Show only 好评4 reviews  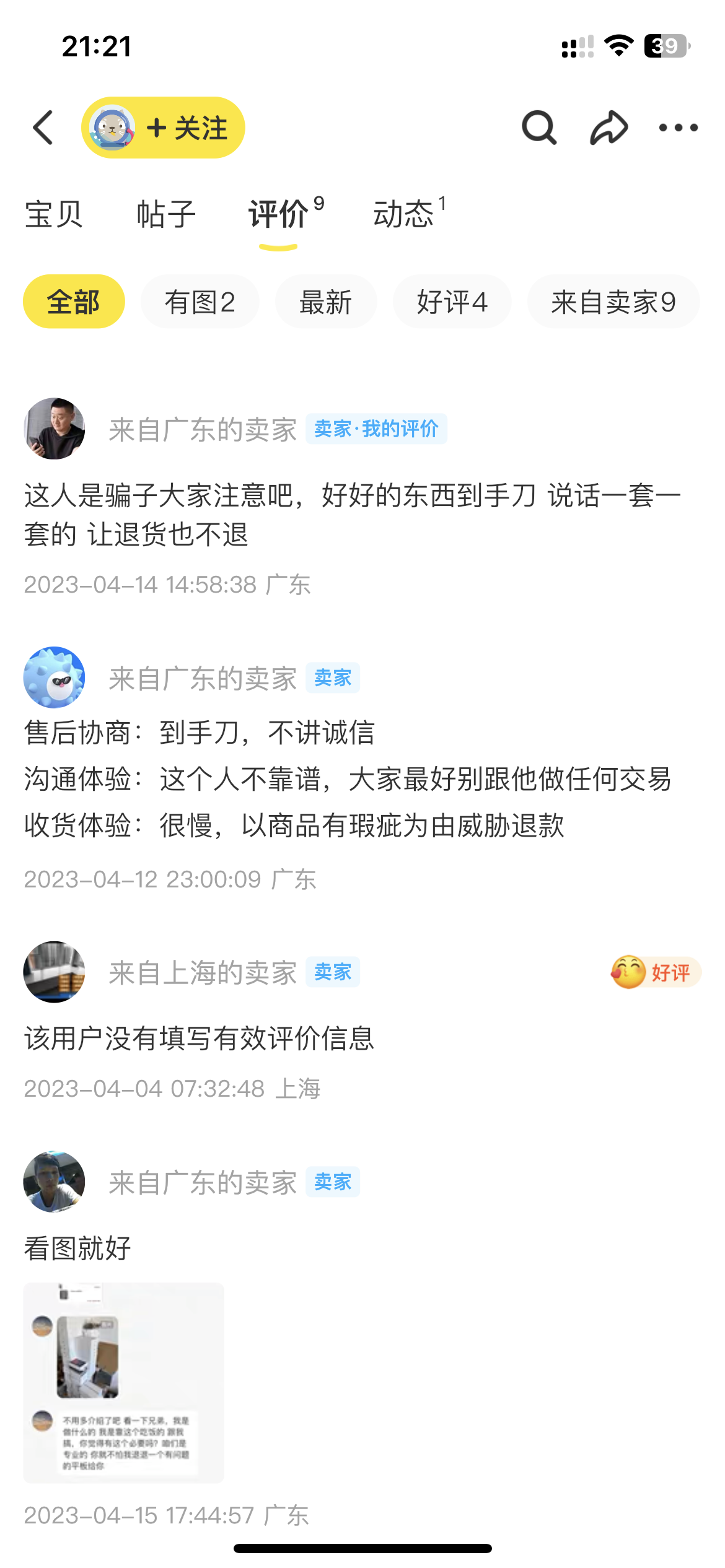tap(452, 302)
